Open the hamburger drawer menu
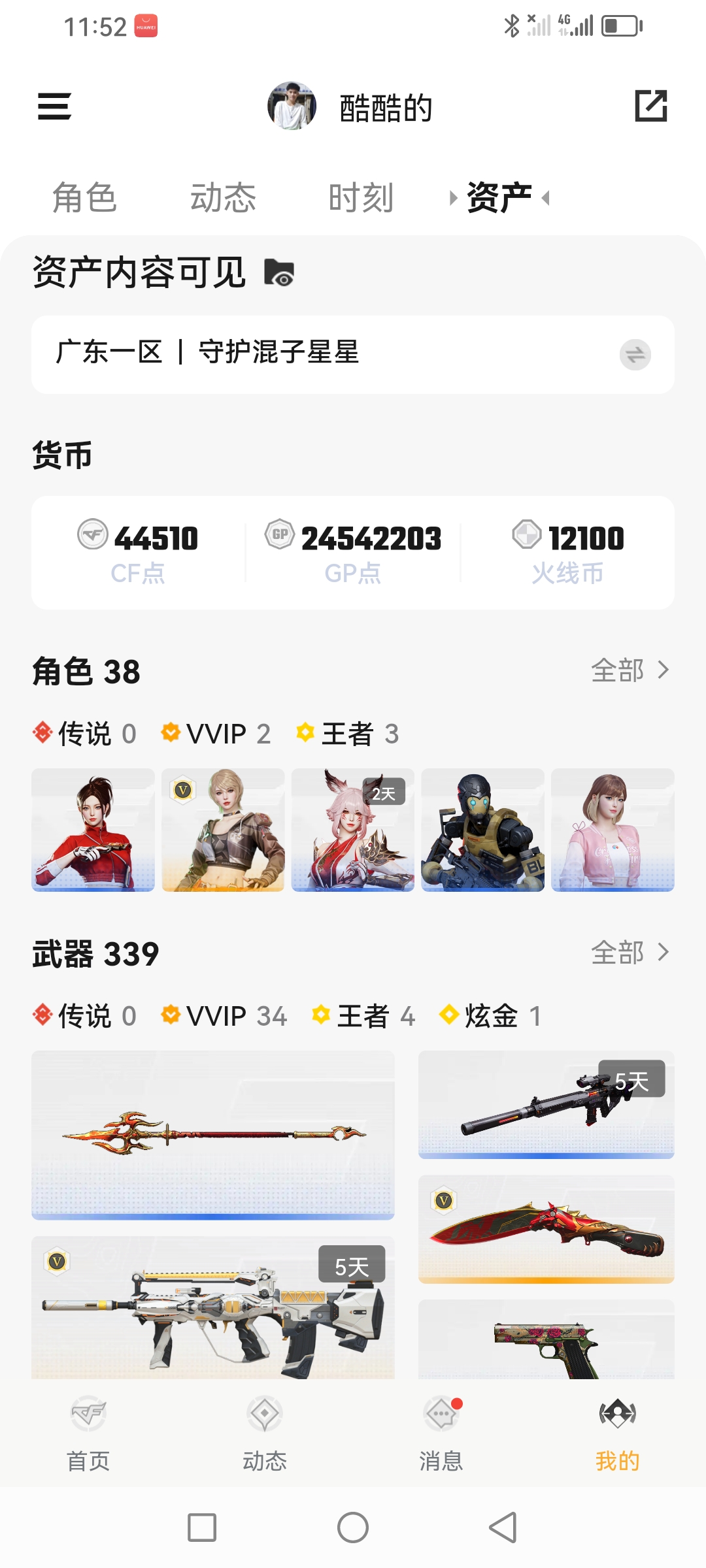The image size is (706, 1568). point(54,106)
